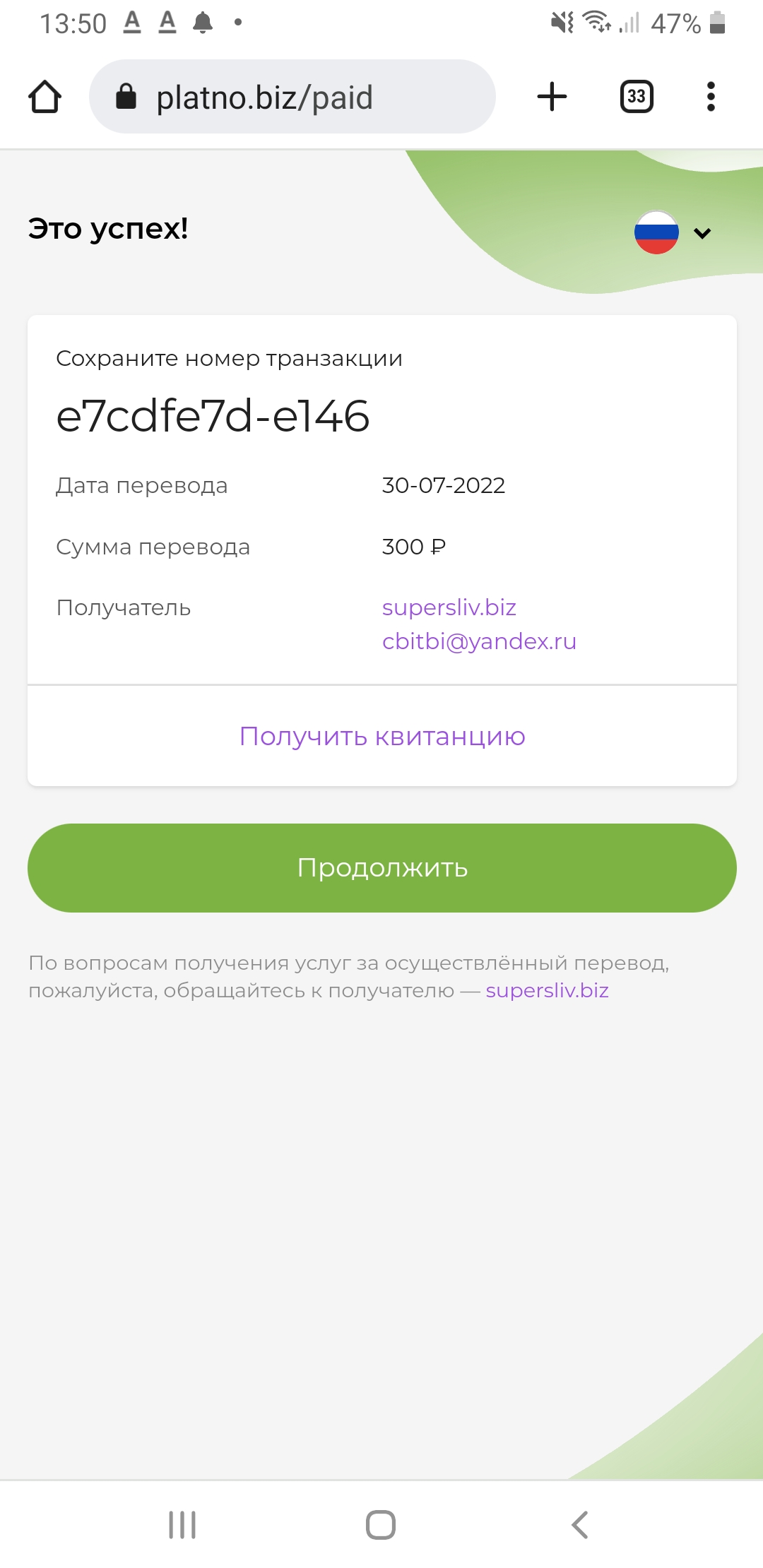763x1568 pixels.
Task: Go back using the system back button
Action: [580, 1525]
